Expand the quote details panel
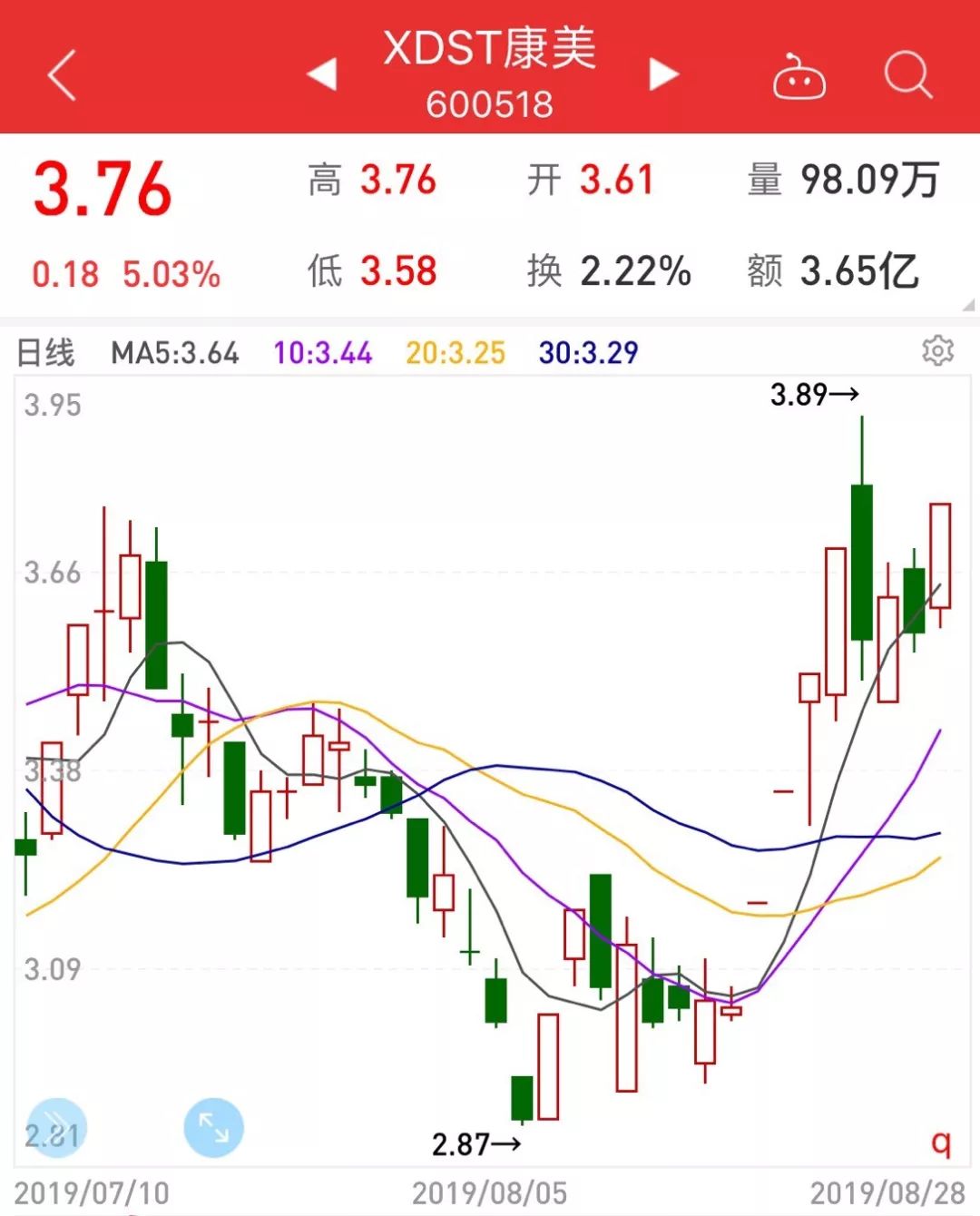980x1216 pixels. (968, 306)
